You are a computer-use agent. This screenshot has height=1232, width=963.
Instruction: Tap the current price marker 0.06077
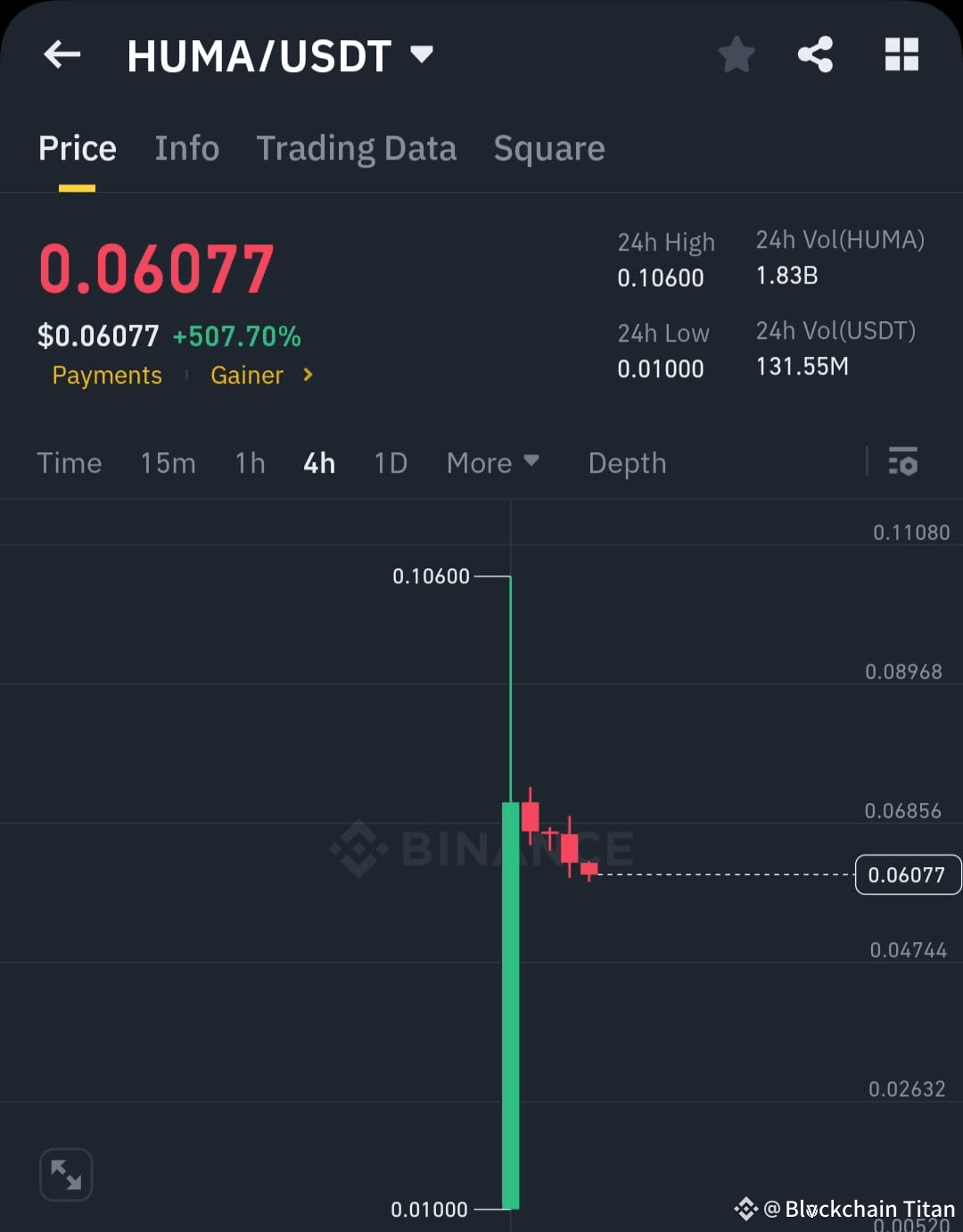(x=908, y=874)
